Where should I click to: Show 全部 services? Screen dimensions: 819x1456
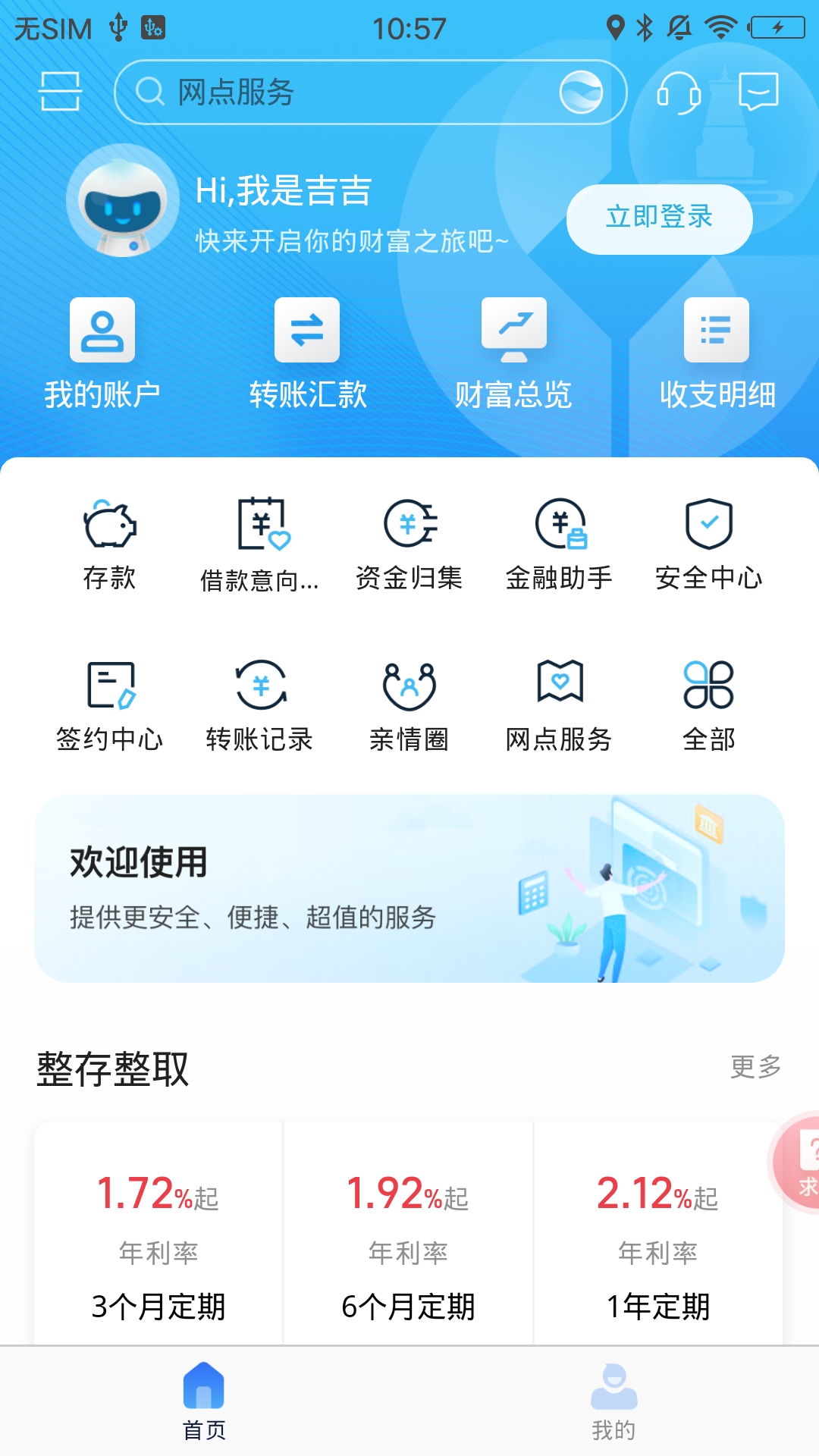[x=708, y=705]
